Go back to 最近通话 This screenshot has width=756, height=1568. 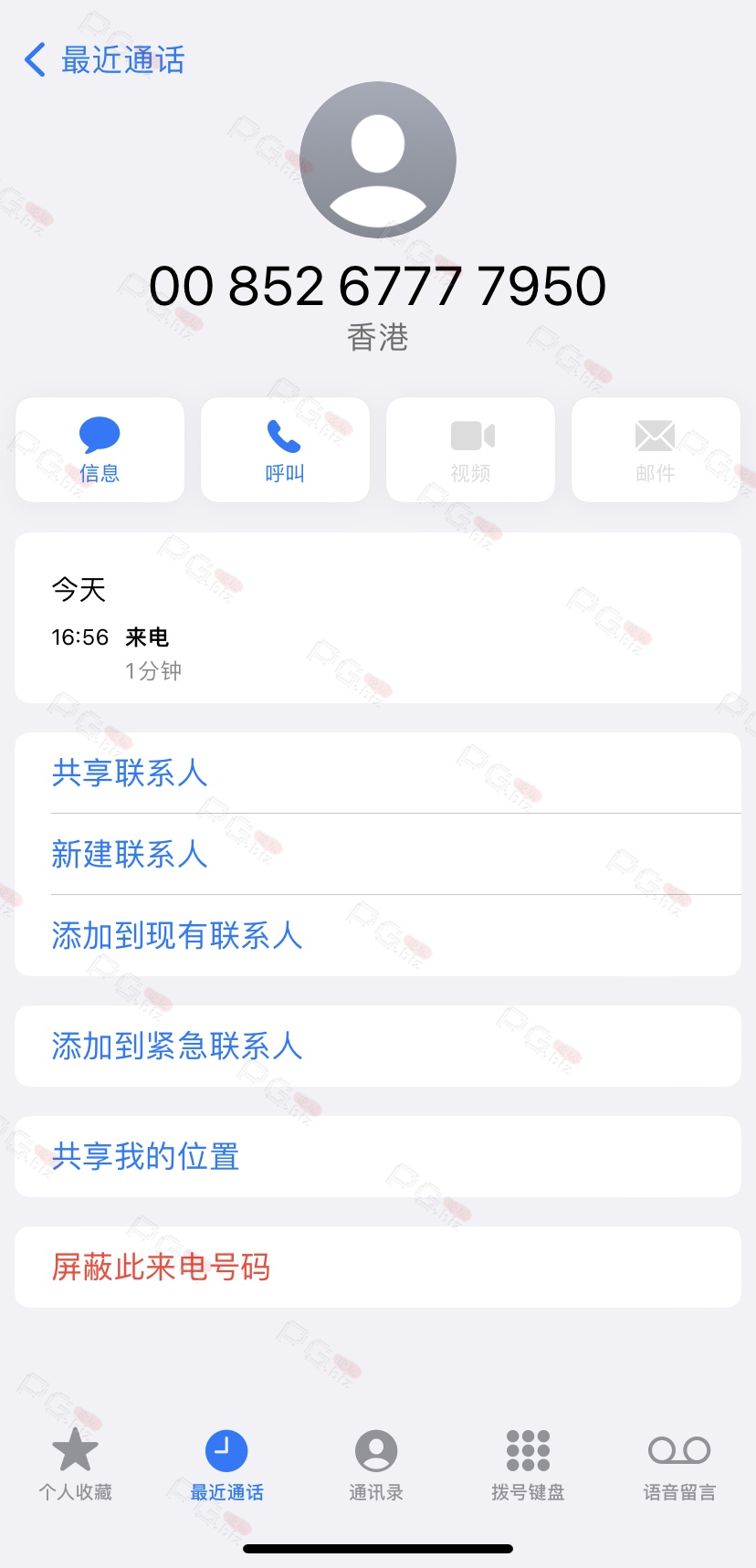pos(104,60)
